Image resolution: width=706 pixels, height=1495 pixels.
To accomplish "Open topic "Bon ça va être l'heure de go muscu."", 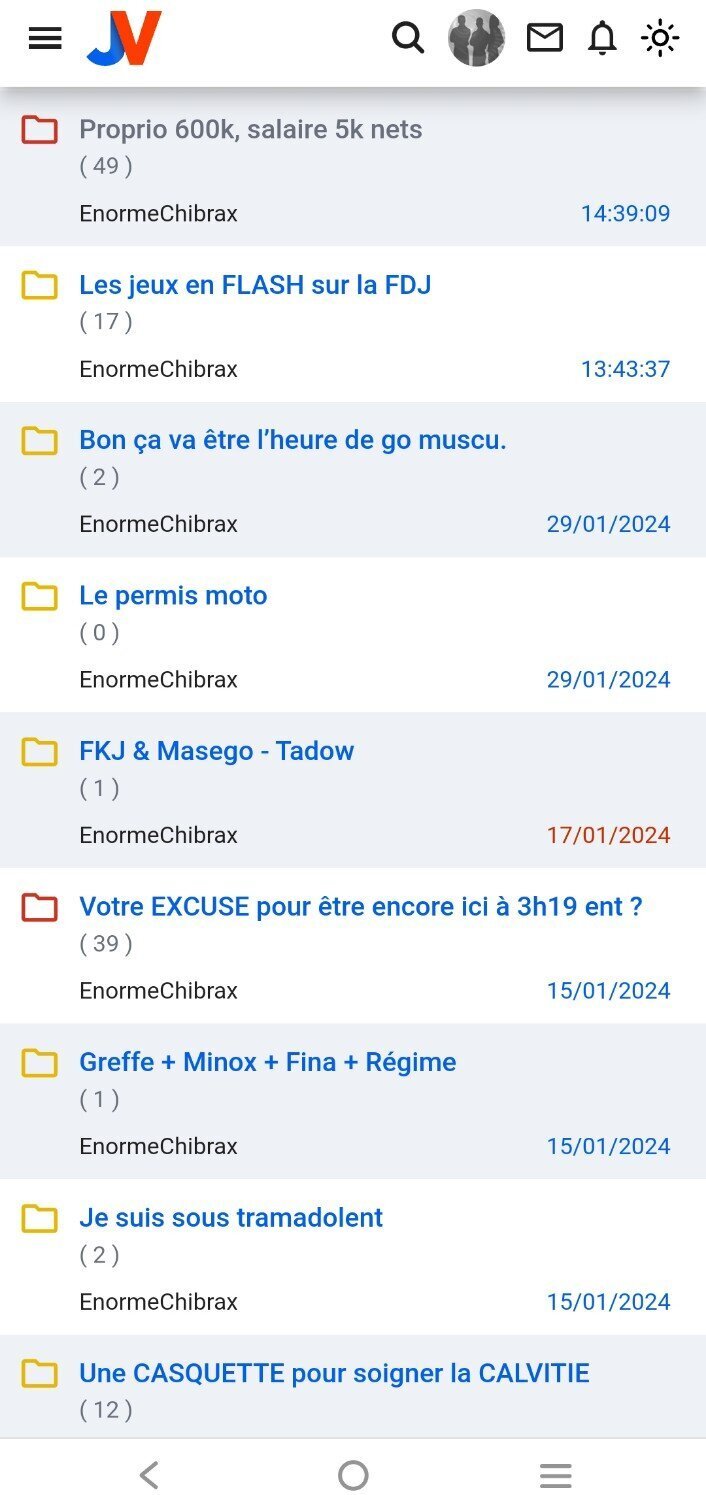I will [x=292, y=440].
